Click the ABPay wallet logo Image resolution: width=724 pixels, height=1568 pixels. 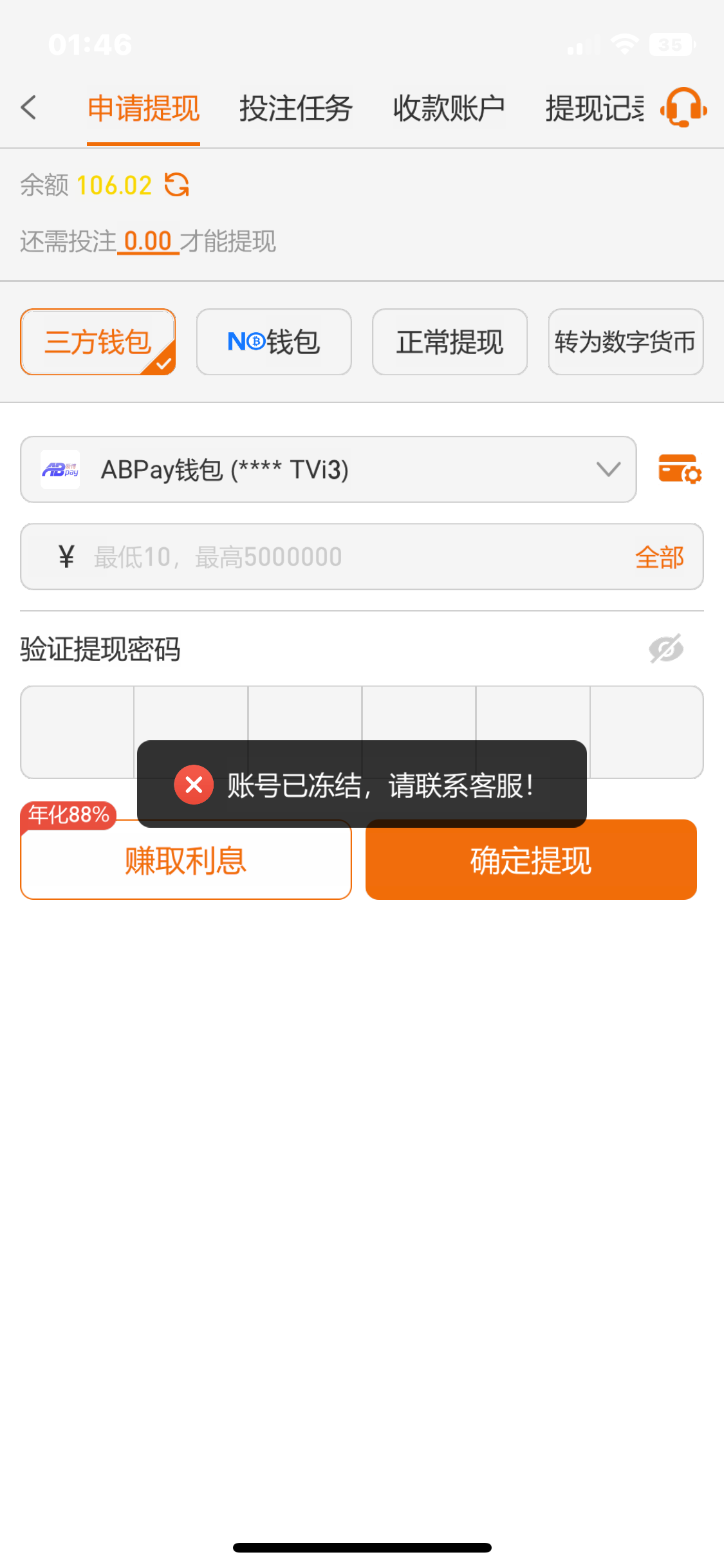click(x=60, y=469)
